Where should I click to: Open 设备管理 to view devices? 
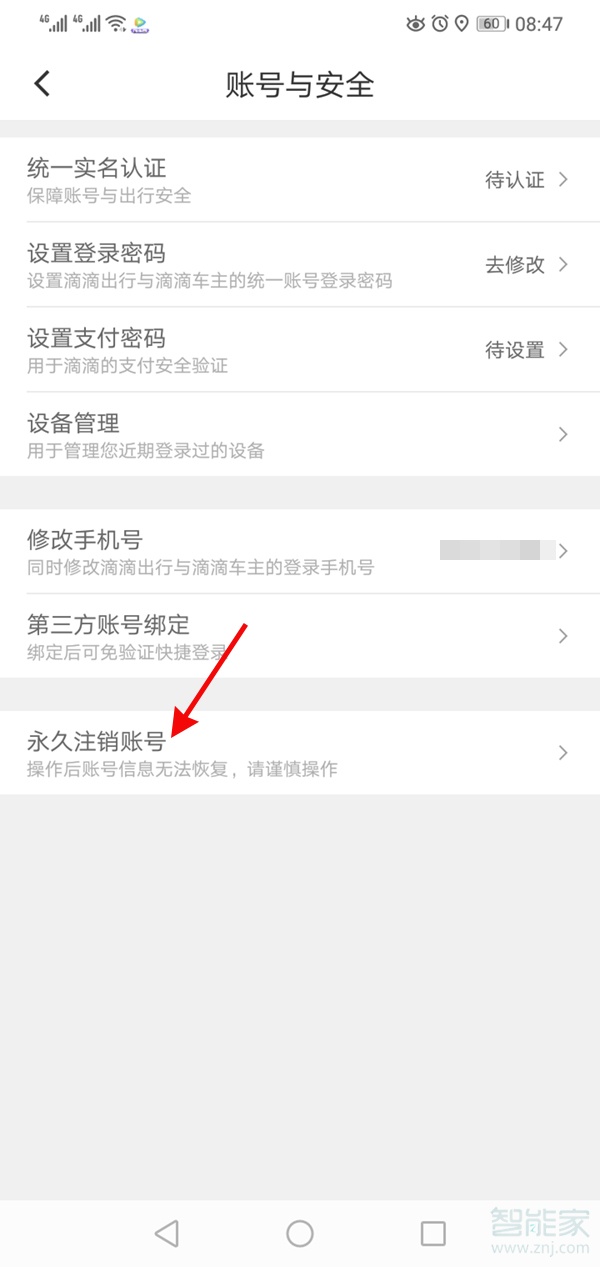coord(300,435)
